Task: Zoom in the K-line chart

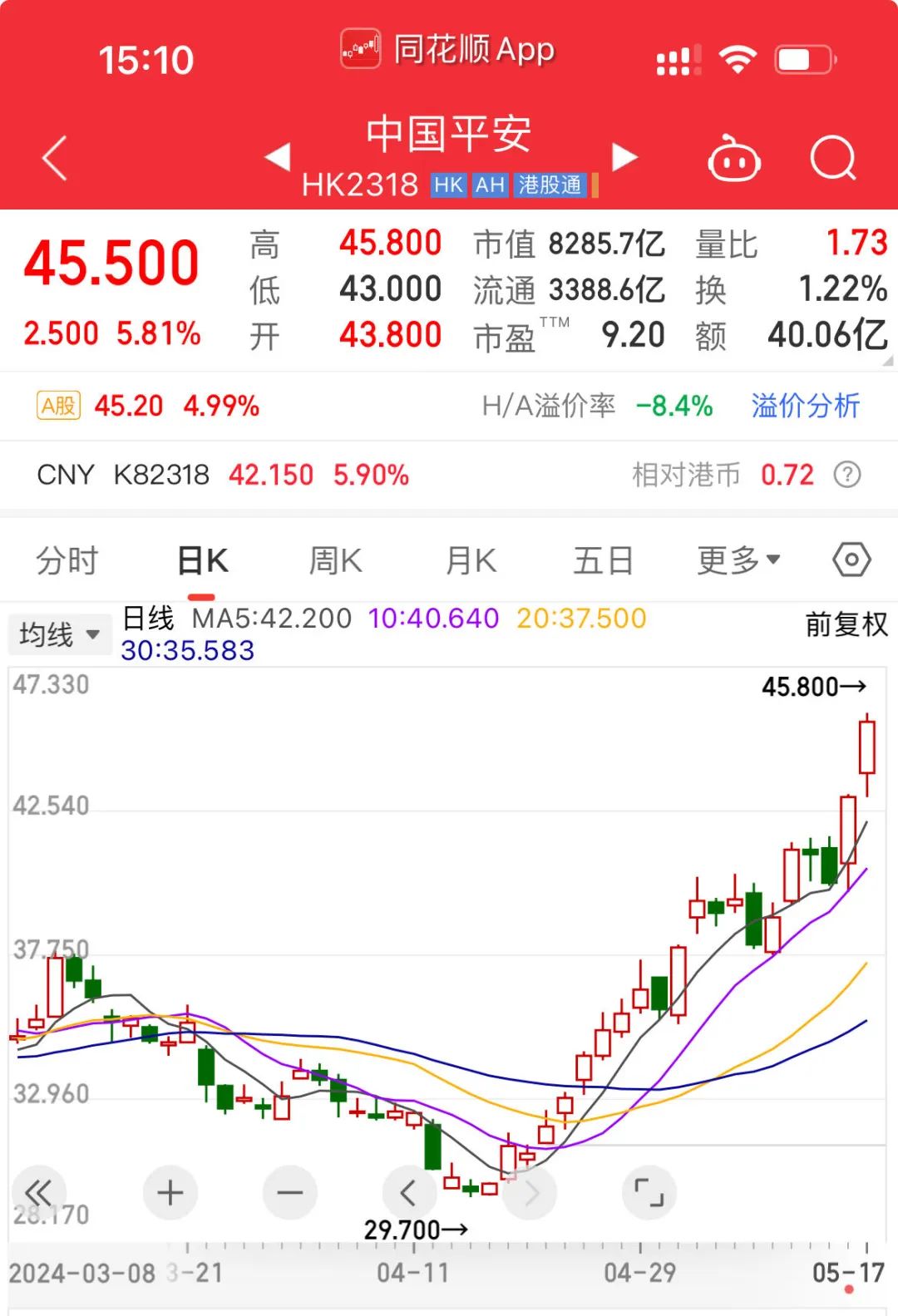Action: click(x=170, y=1193)
